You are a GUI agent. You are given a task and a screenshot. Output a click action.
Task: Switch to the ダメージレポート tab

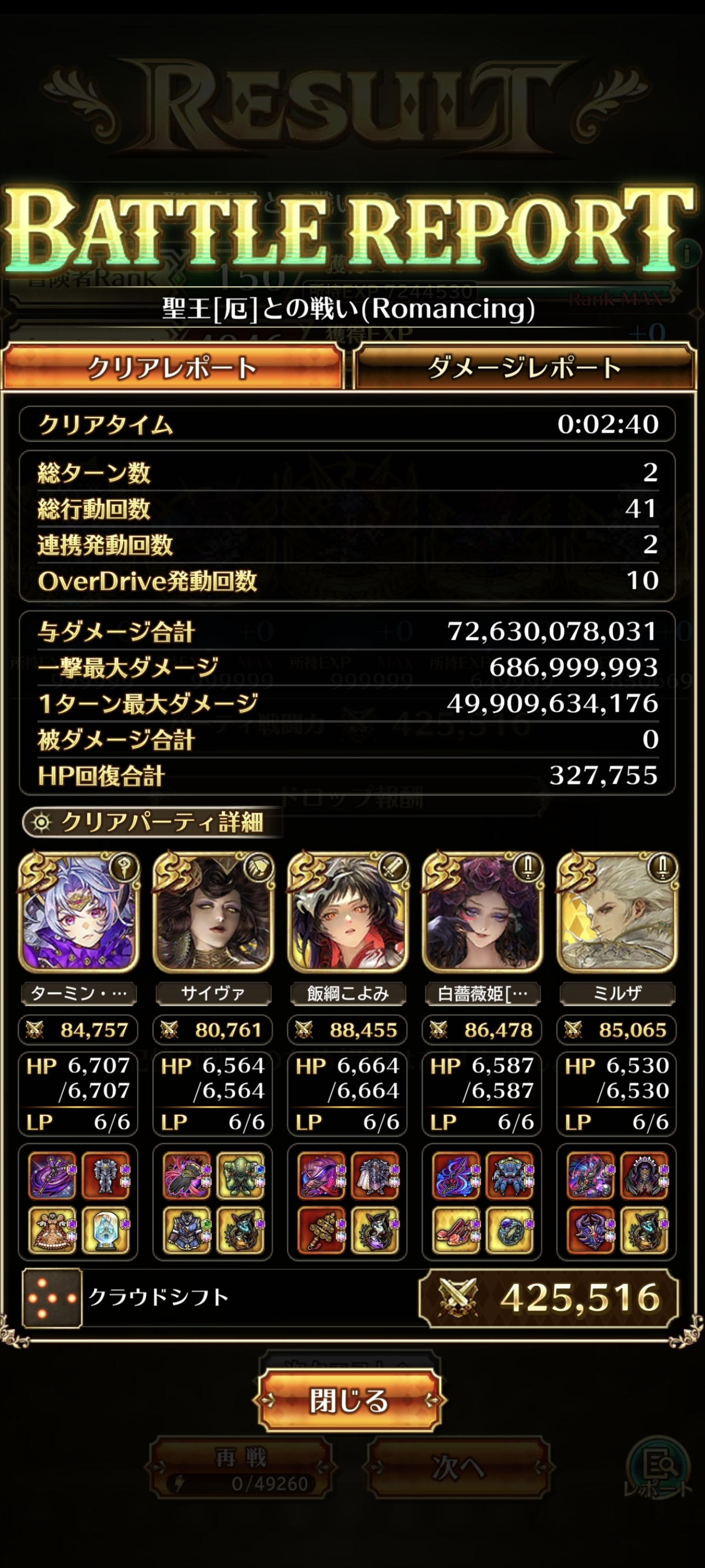[525, 368]
